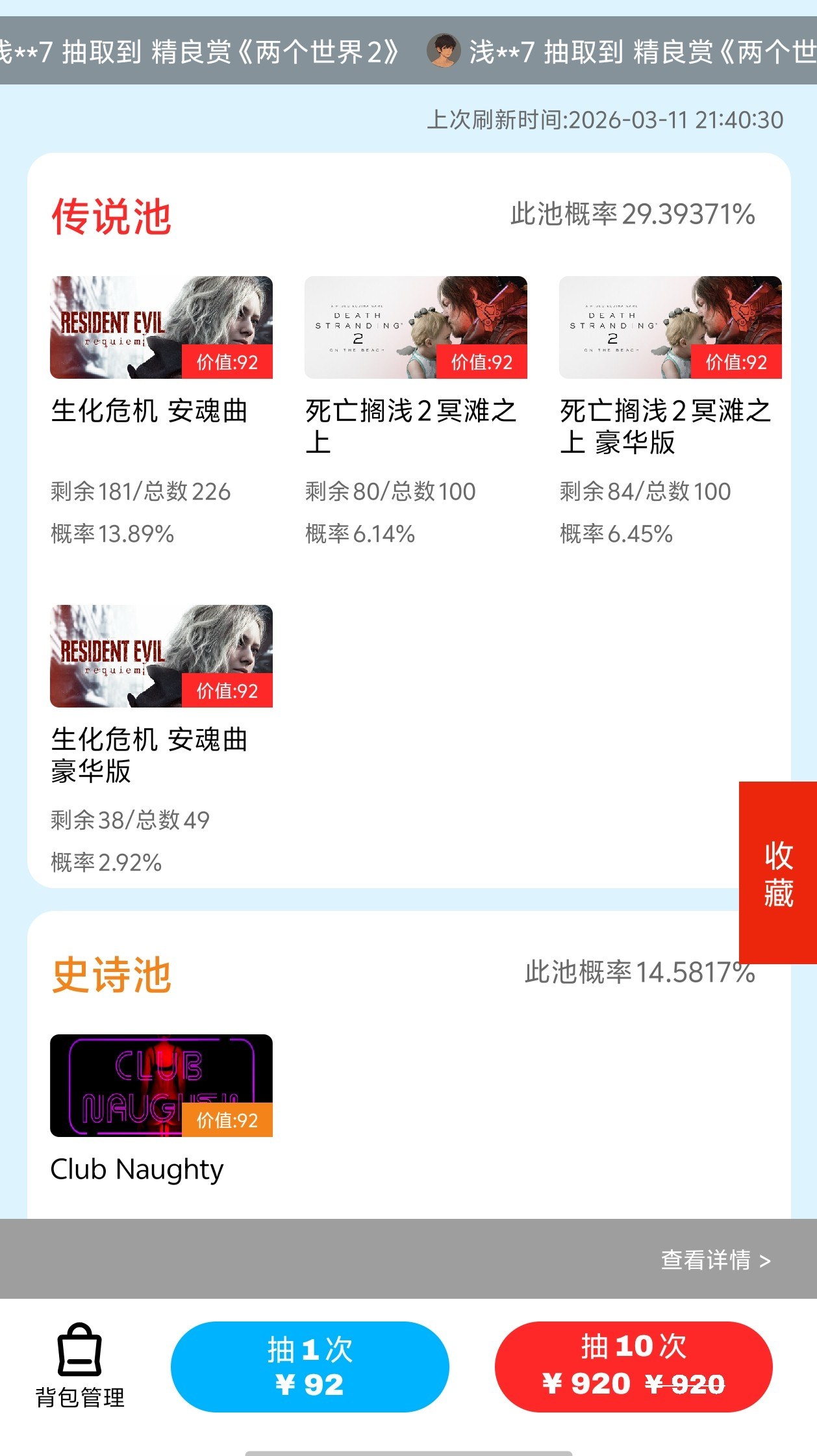Tap 抽10次 ¥920 draw button
Image resolution: width=817 pixels, height=1456 pixels.
coord(633,1366)
